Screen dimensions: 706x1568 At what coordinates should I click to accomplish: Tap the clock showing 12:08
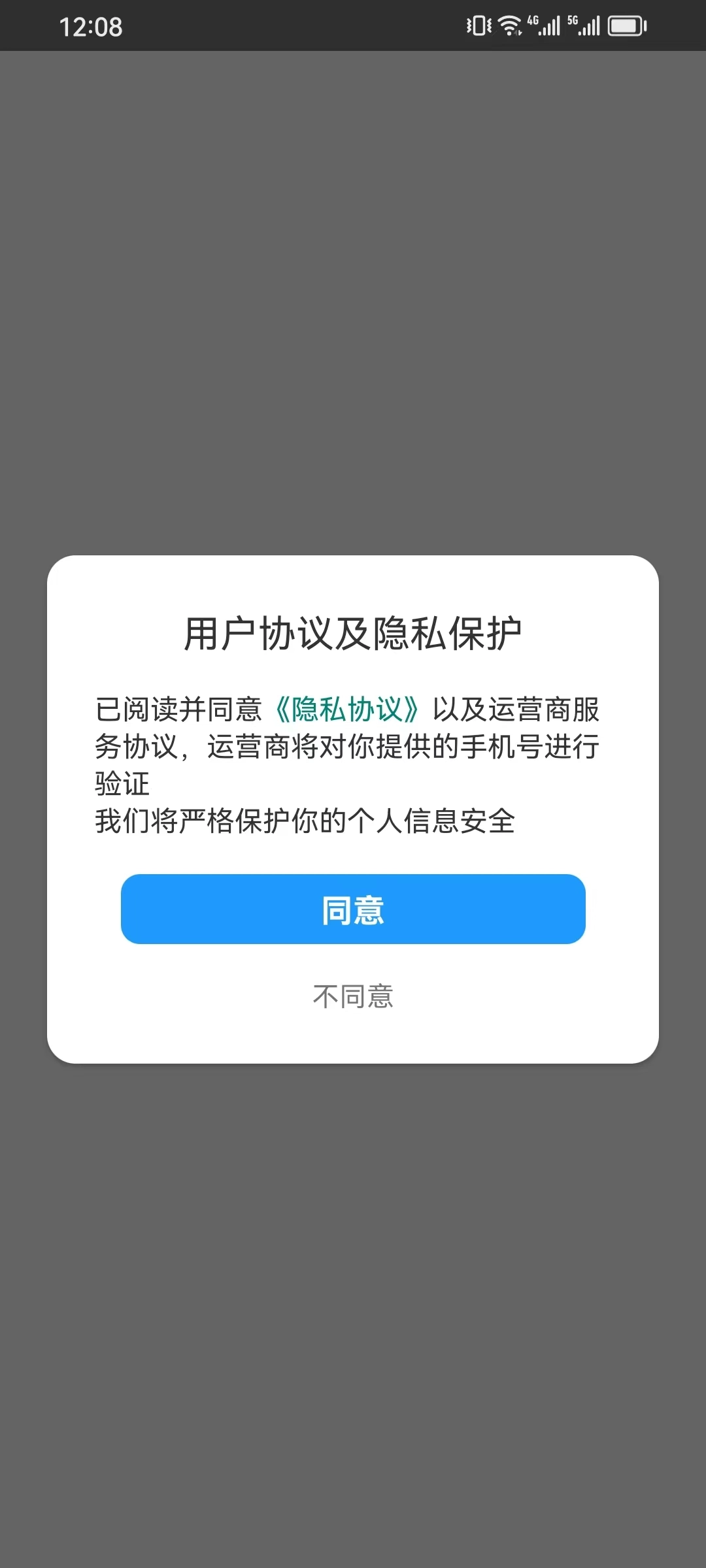(x=90, y=27)
